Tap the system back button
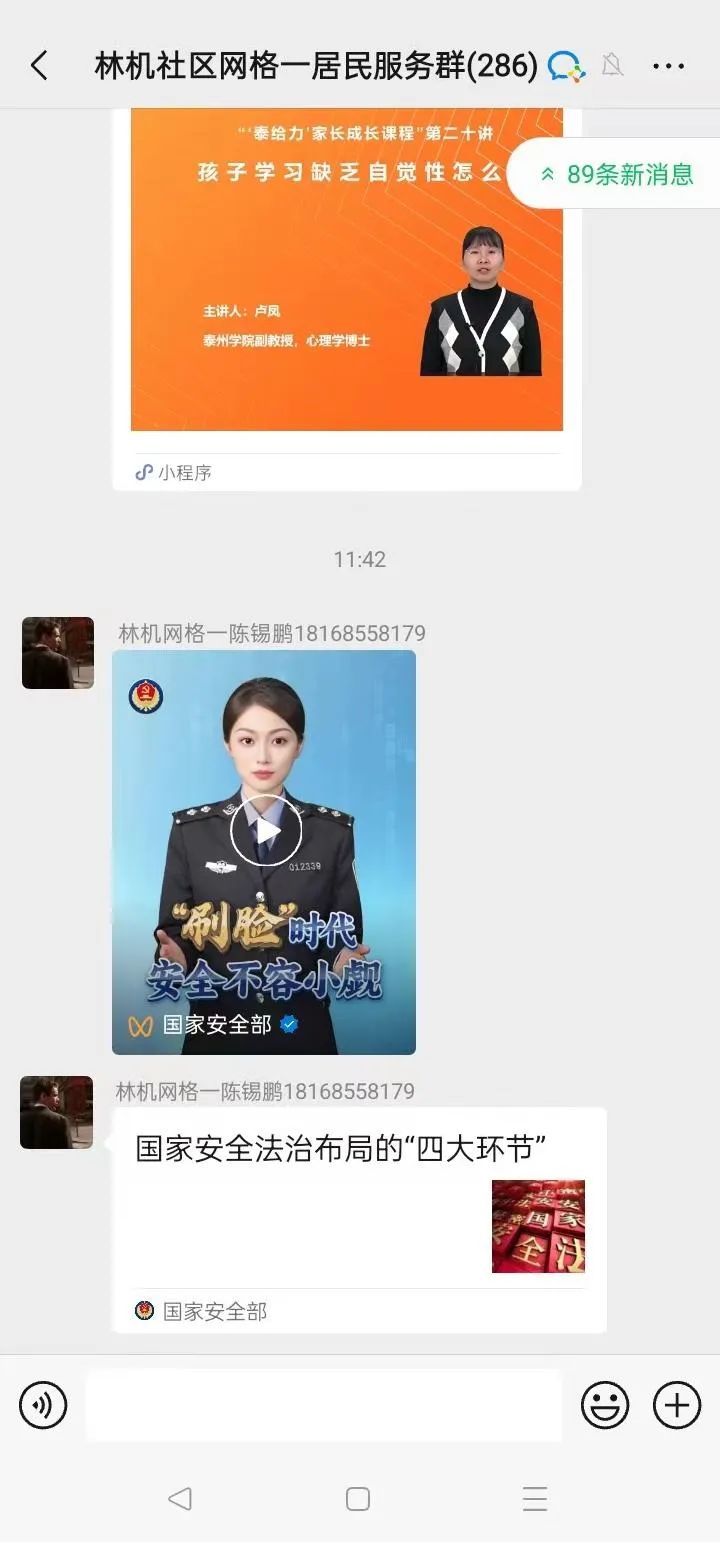This screenshot has height=1542, width=720. (x=180, y=1498)
